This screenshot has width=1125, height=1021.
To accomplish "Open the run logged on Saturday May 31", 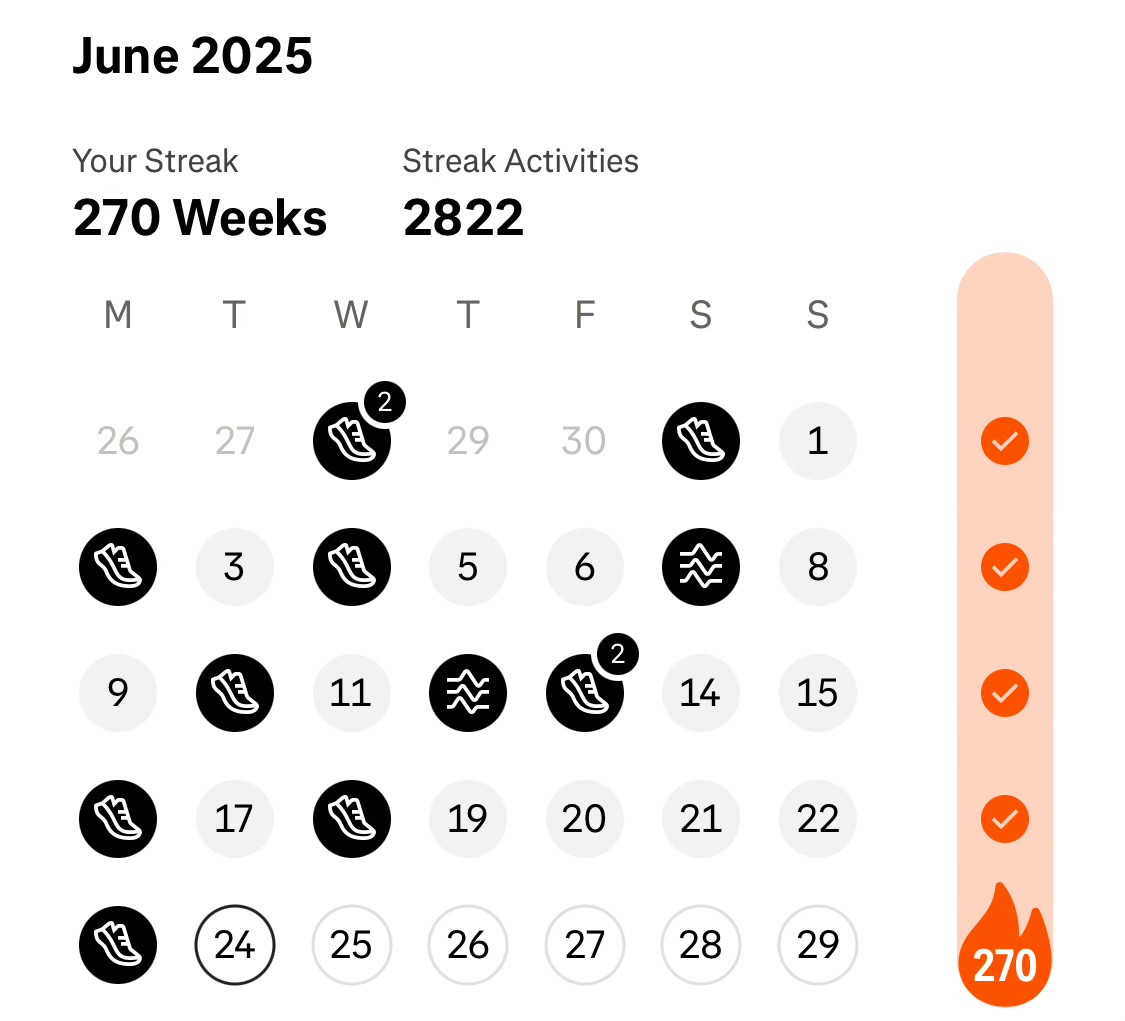I will coord(701,440).
